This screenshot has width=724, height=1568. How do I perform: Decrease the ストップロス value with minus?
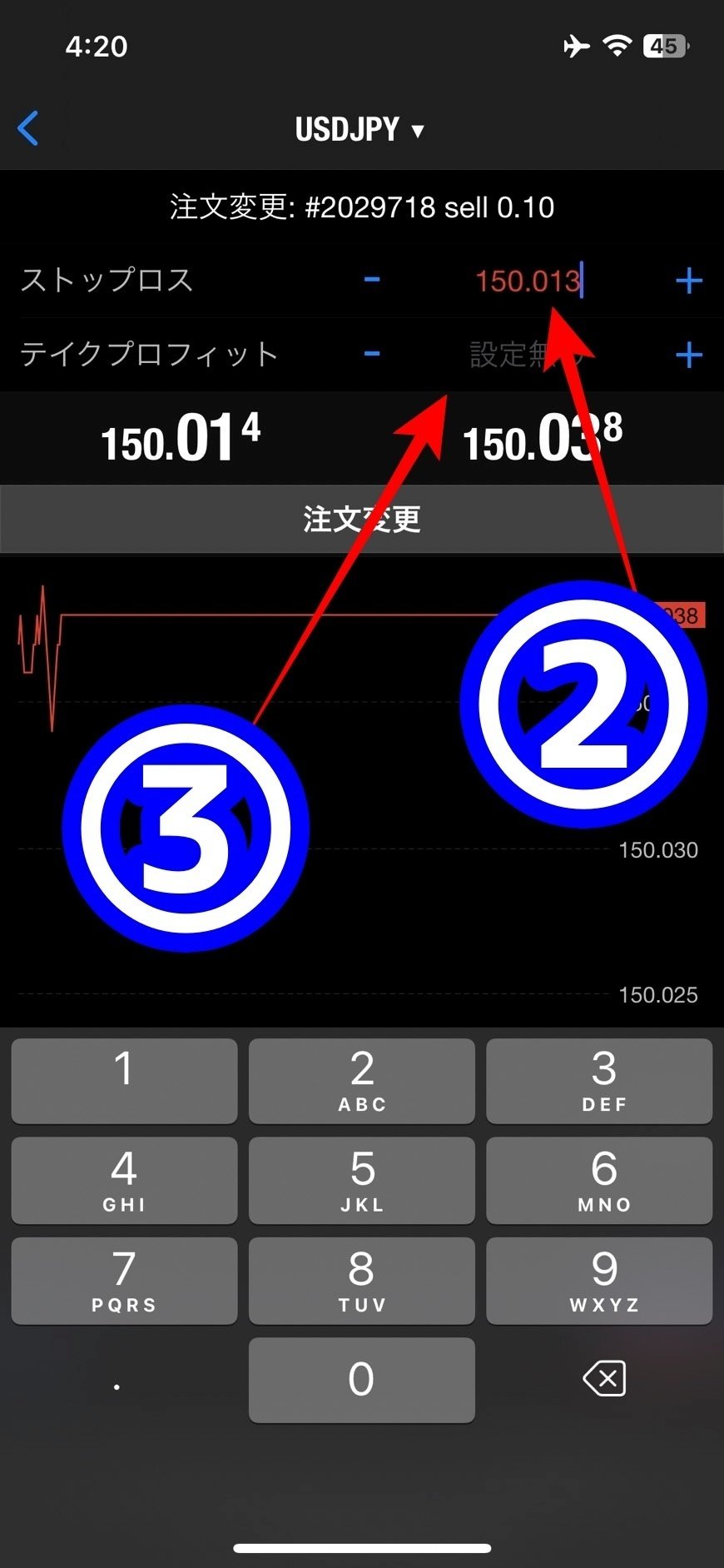point(372,280)
